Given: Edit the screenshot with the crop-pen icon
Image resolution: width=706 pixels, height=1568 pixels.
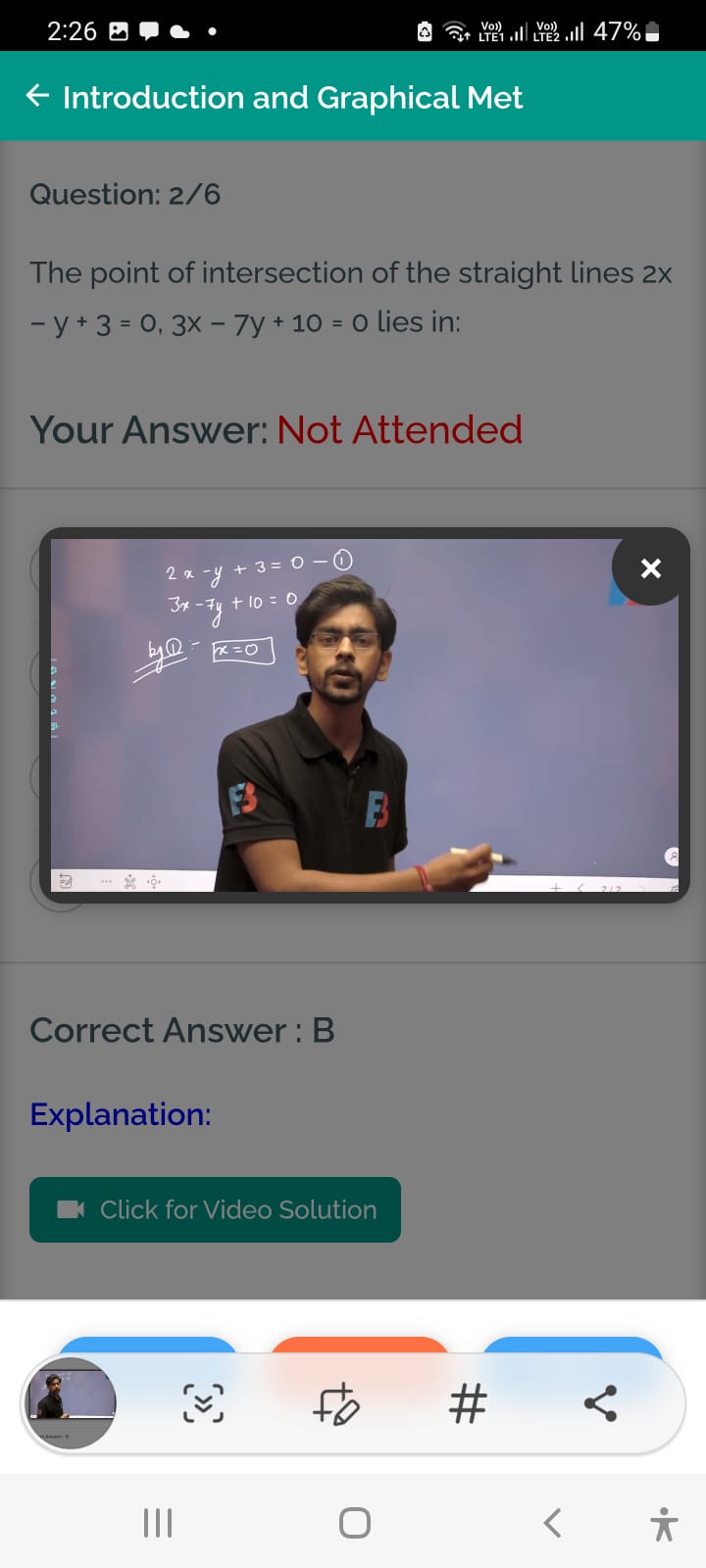Looking at the screenshot, I should [x=335, y=1403].
